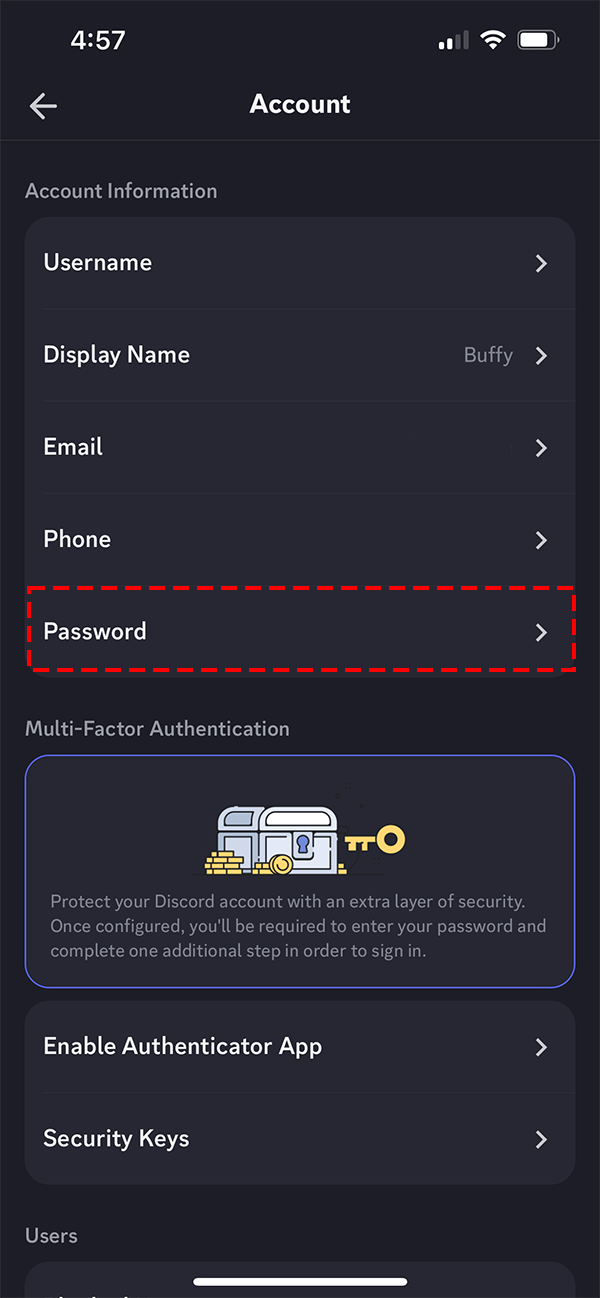Viewport: 600px width, 1298px height.
Task: Select Enable Authenticator App
Action: (298, 1047)
